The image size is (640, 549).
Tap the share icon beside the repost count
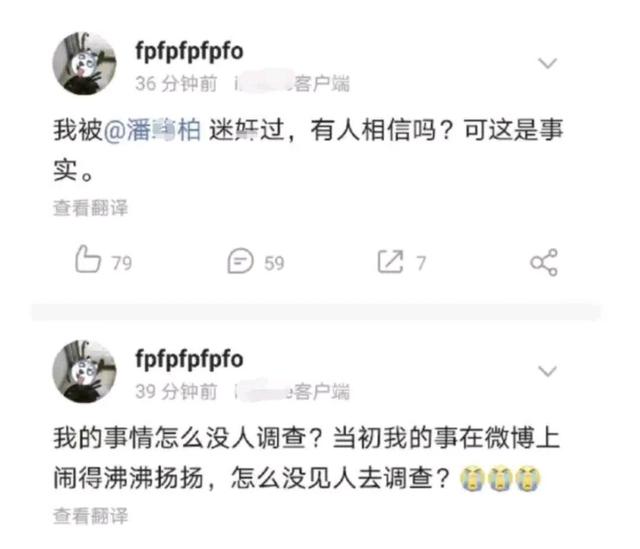[x=543, y=263]
